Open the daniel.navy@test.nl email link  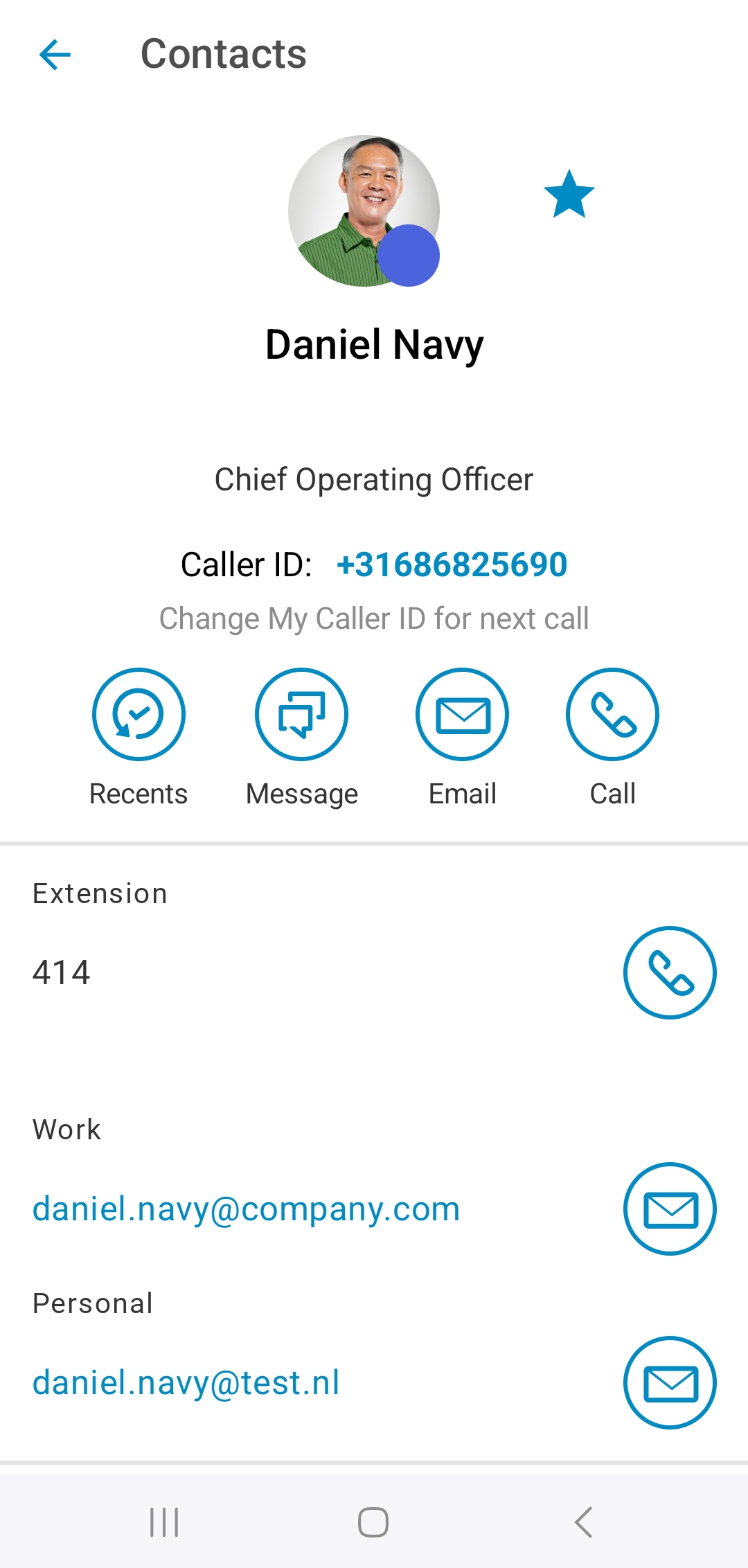[x=186, y=1383]
